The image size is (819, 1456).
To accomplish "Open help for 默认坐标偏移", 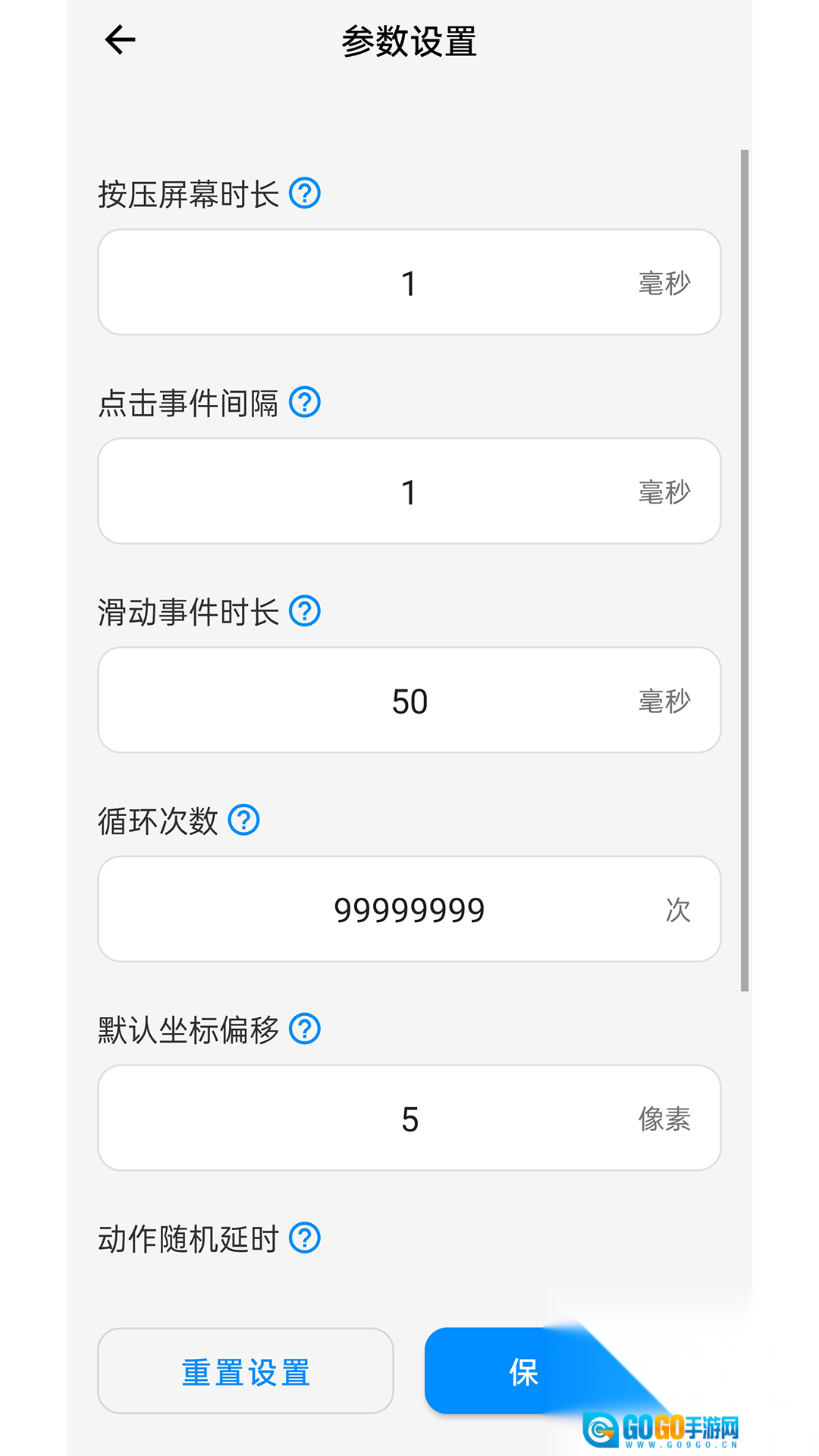I will coord(306,1029).
